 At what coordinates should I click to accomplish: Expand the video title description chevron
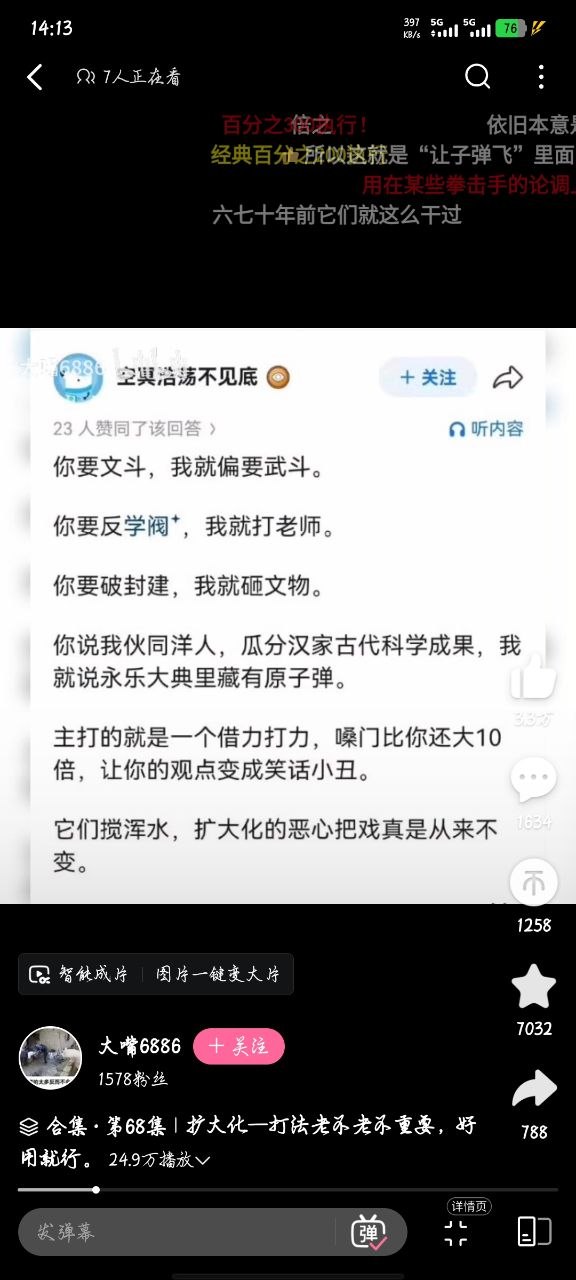(x=203, y=1161)
